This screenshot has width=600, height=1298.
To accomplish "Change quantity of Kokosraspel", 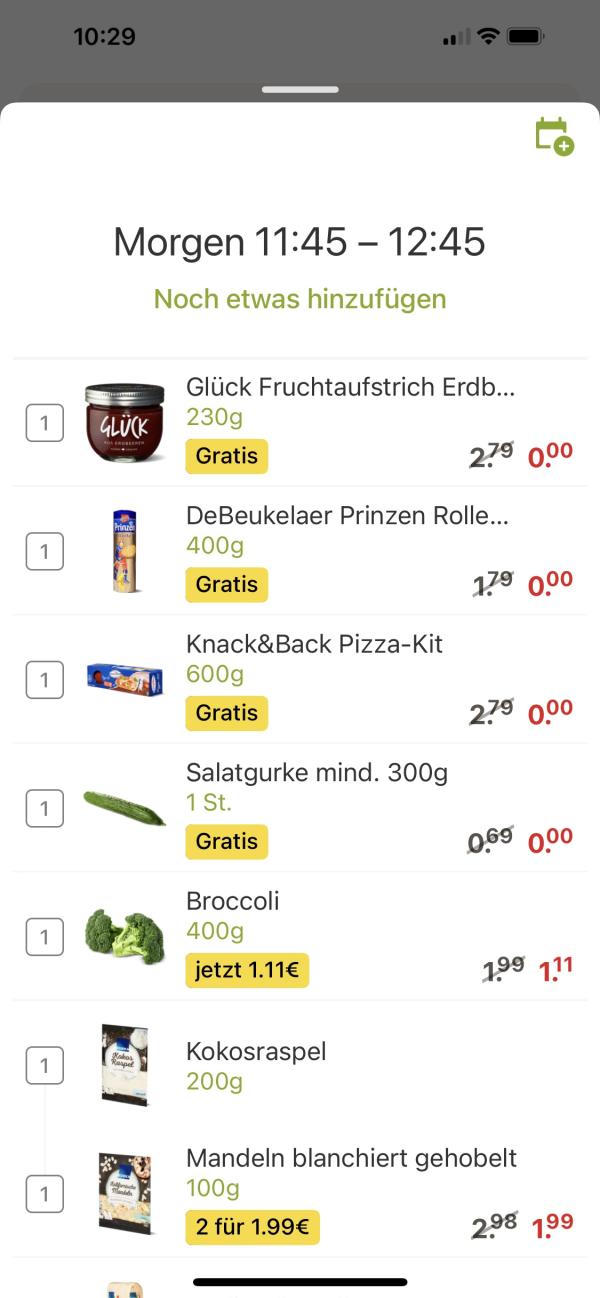I will coord(44,1065).
